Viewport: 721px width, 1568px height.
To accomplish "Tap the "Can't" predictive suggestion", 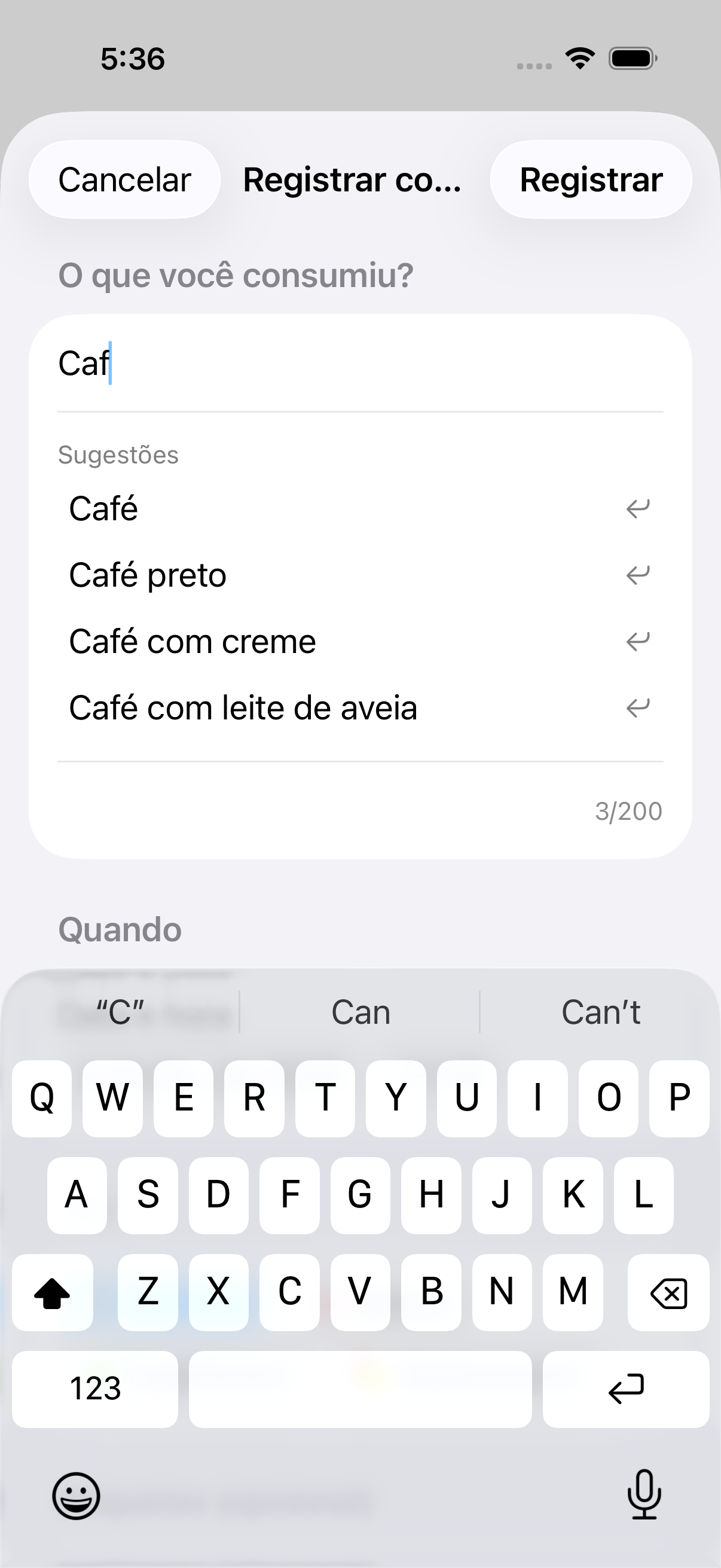I will pos(600,1012).
